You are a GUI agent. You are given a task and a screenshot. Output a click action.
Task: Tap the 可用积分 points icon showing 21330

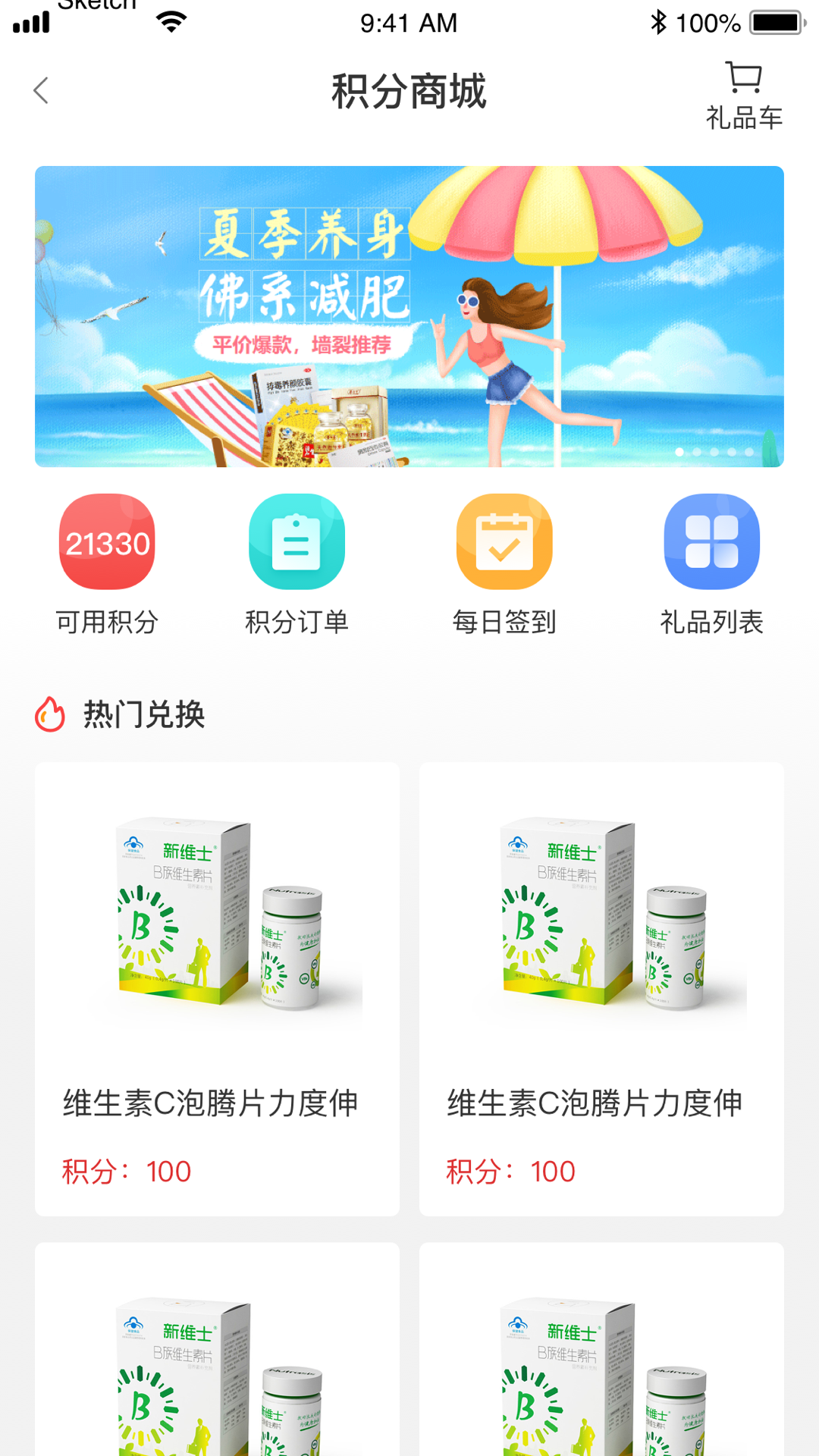coord(107,543)
